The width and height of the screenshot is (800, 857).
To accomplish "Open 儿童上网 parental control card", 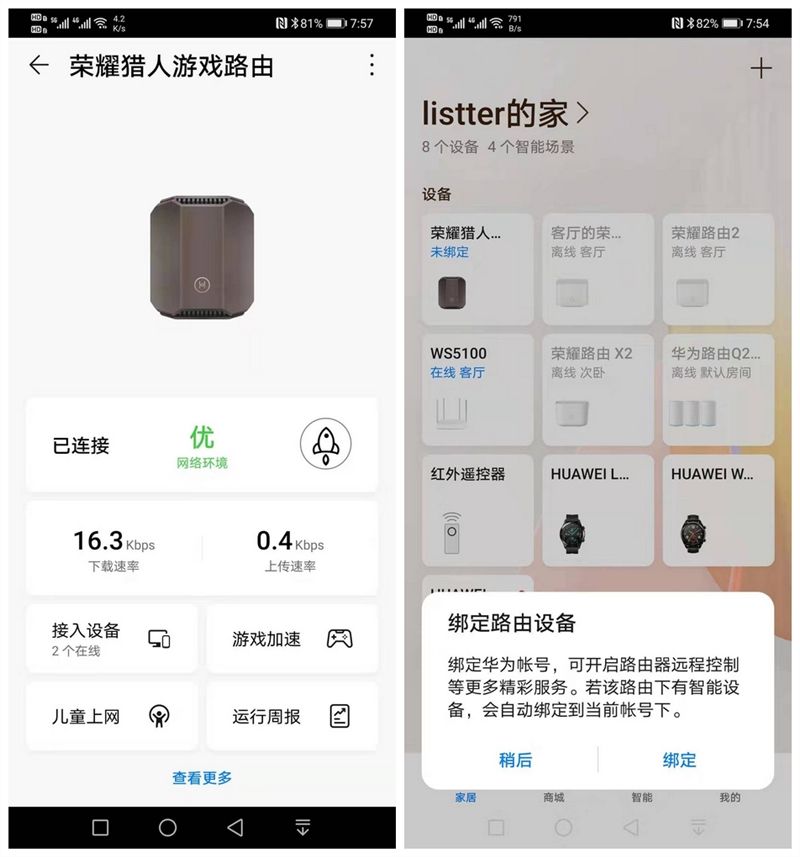I will 112,716.
